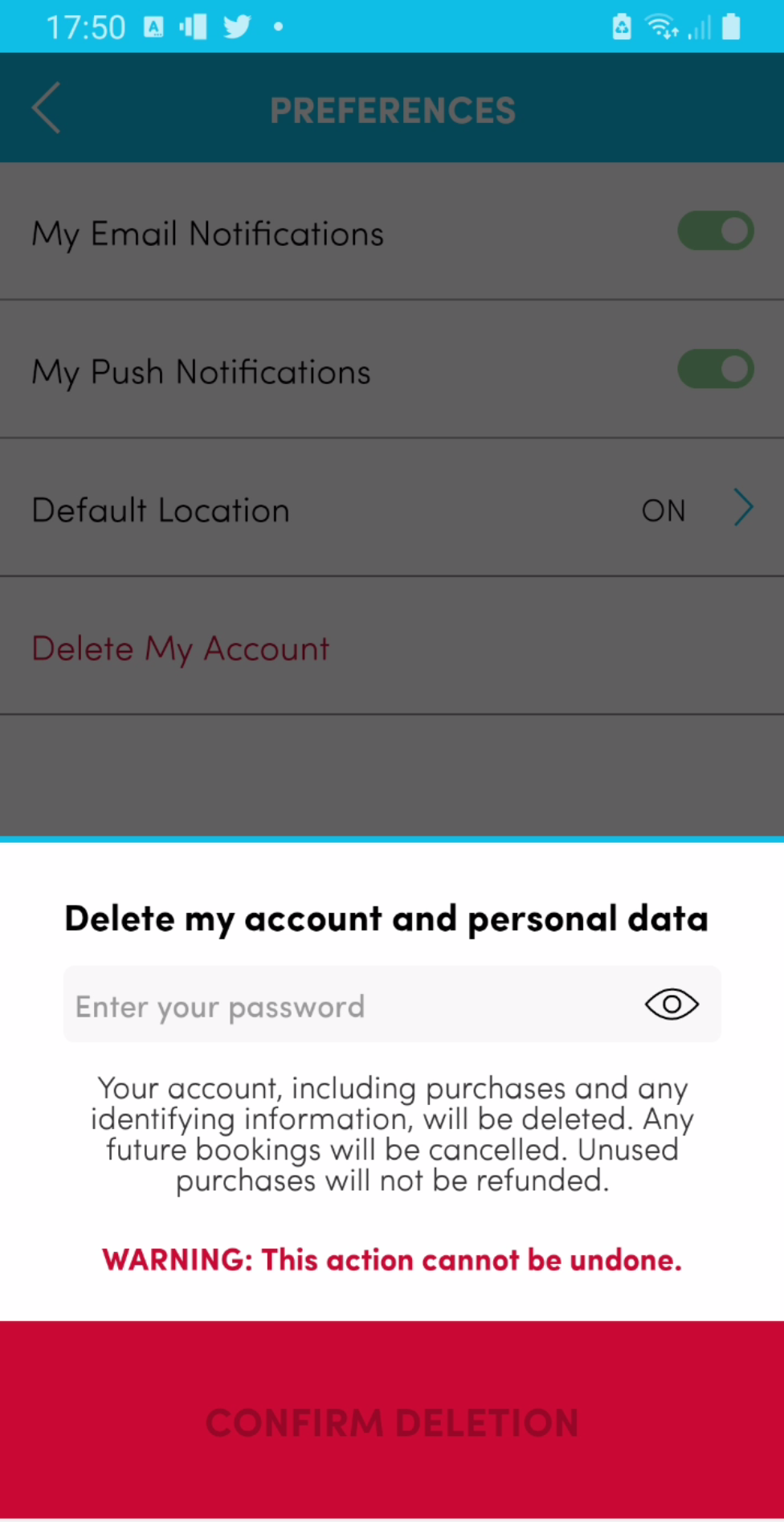This screenshot has height=1522, width=784.
Task: Select the PREFERENCES header
Action: click(x=393, y=109)
